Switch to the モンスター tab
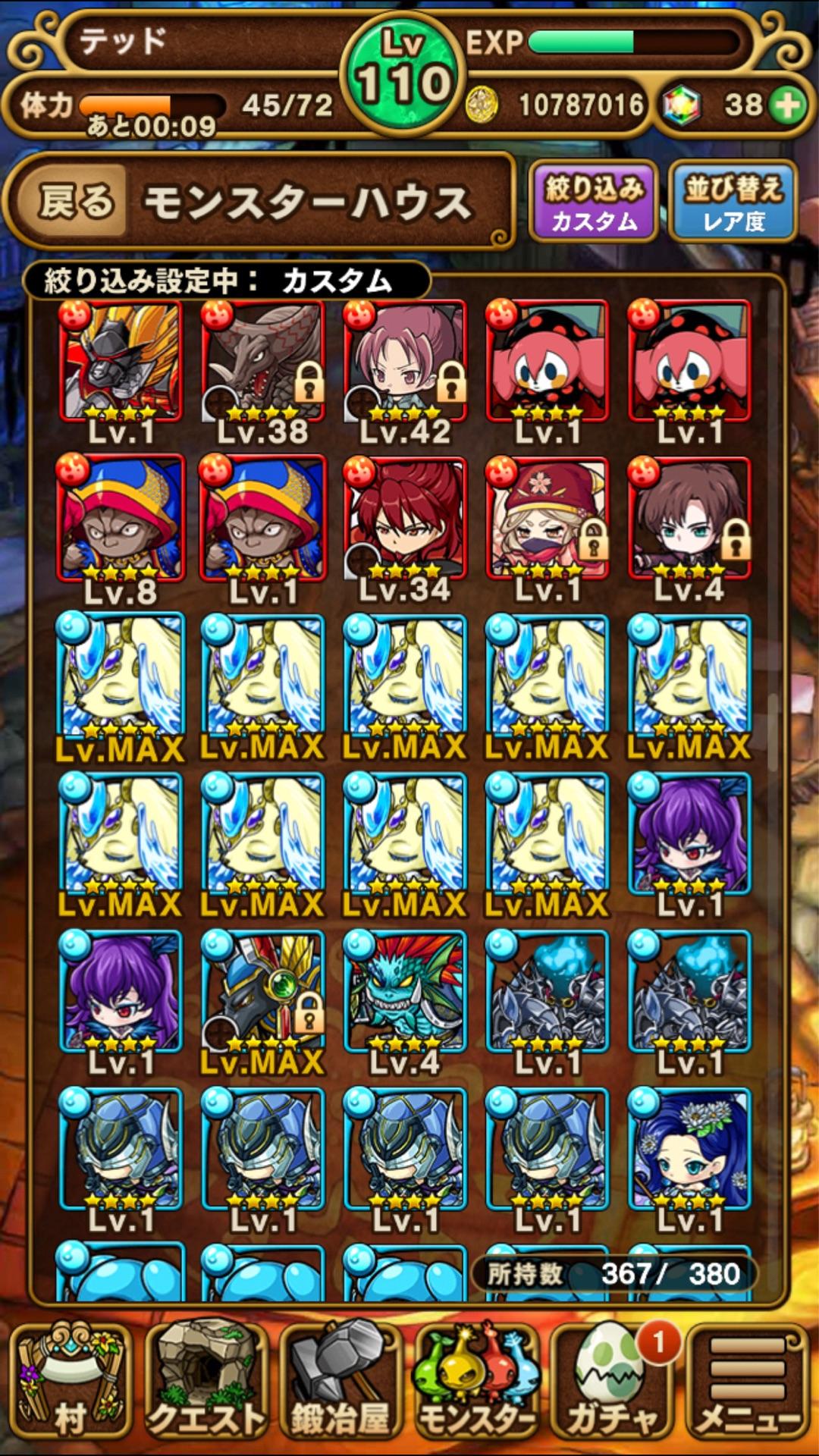Viewport: 819px width, 1456px height. click(x=476, y=1382)
